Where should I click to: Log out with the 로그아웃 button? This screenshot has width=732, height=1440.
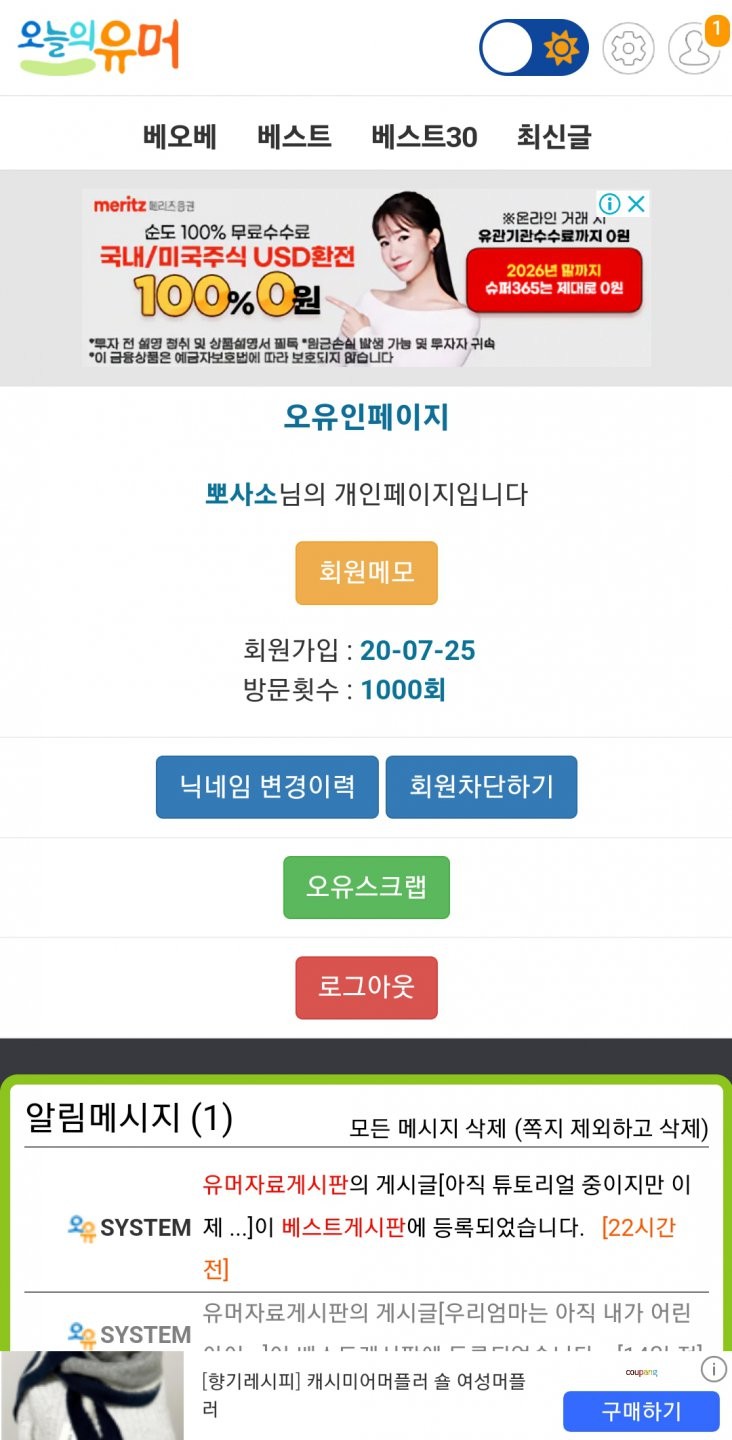coord(366,987)
